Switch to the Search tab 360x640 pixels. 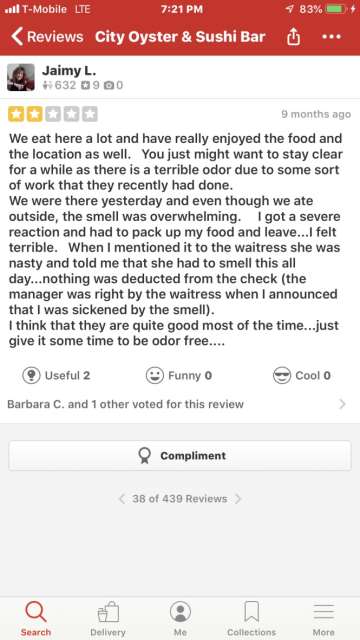coord(36,618)
